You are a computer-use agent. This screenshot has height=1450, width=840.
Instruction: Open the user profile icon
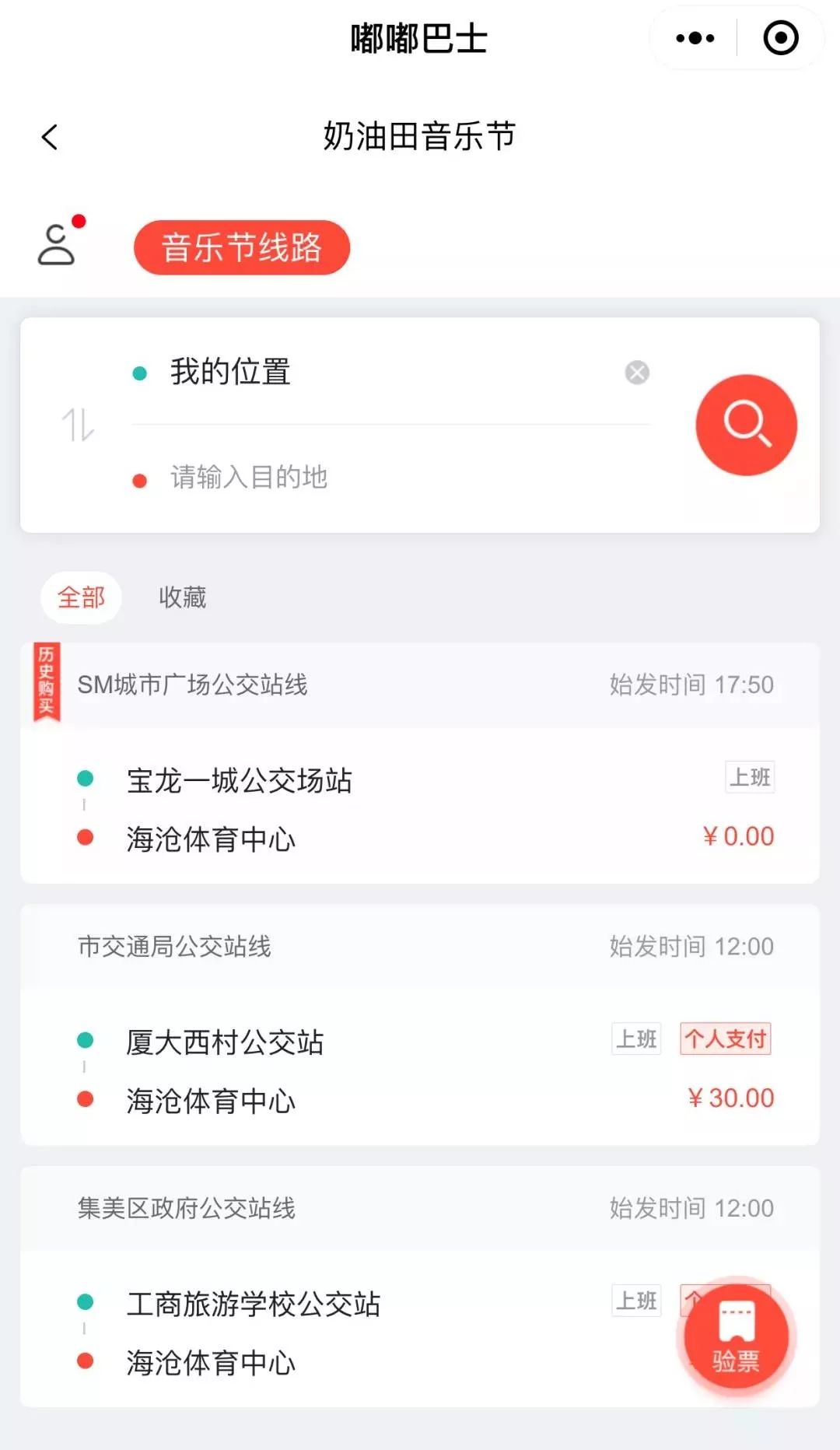(58, 243)
